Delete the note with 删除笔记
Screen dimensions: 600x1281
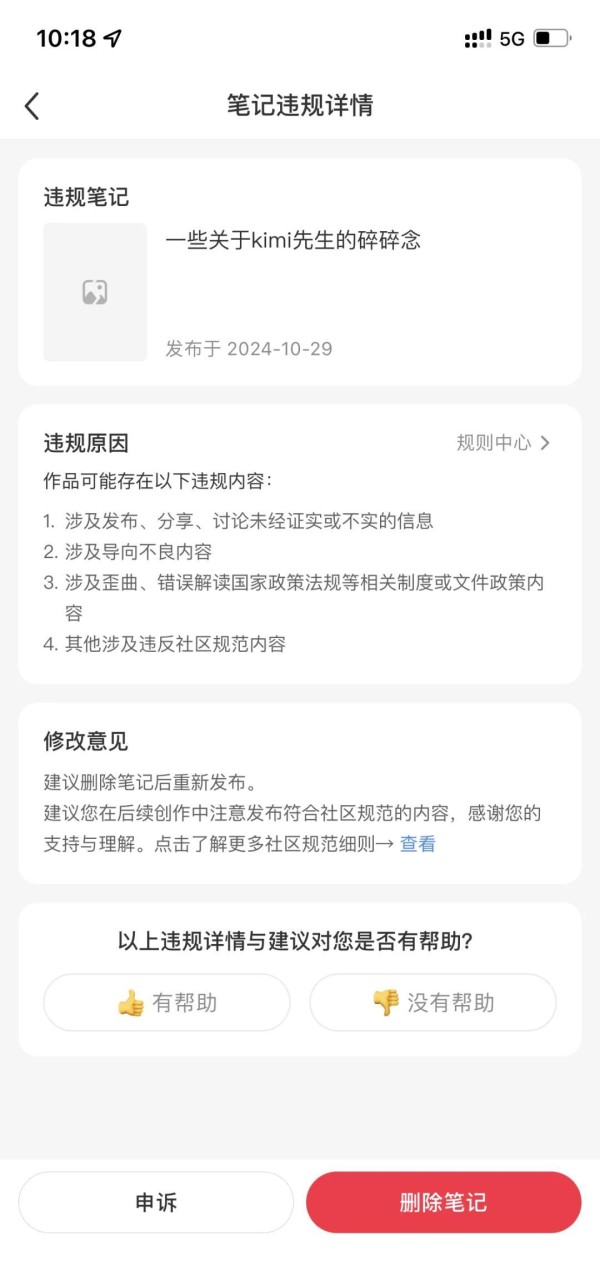(443, 1202)
